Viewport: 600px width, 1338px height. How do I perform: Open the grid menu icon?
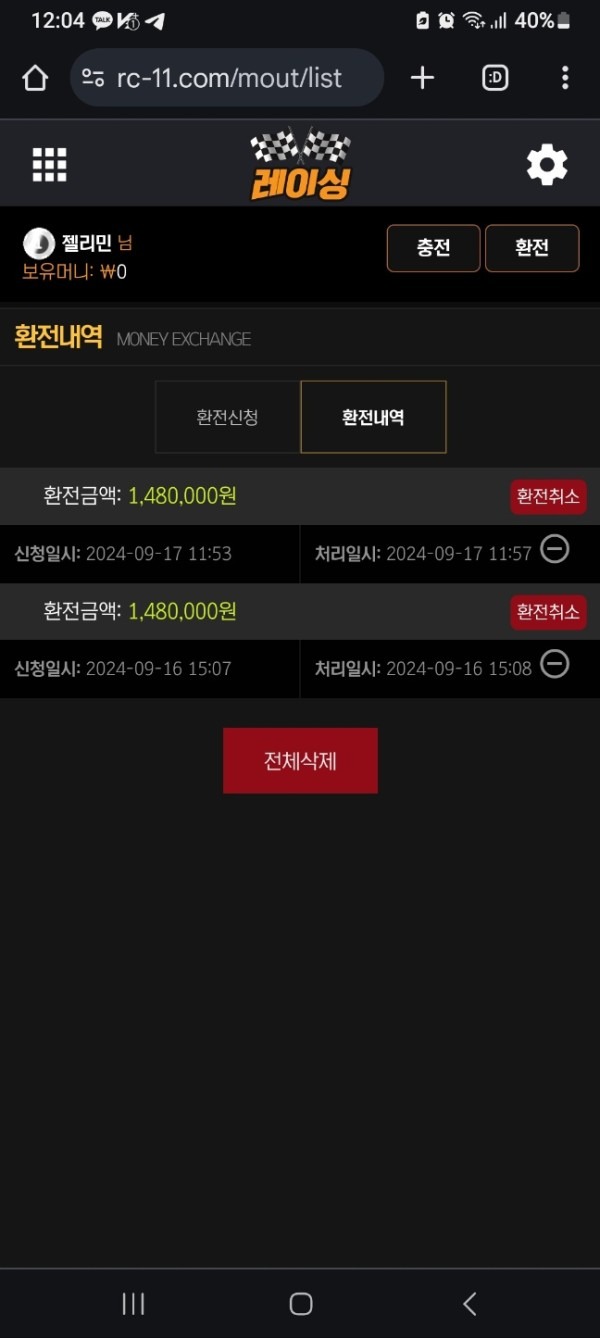tap(49, 164)
